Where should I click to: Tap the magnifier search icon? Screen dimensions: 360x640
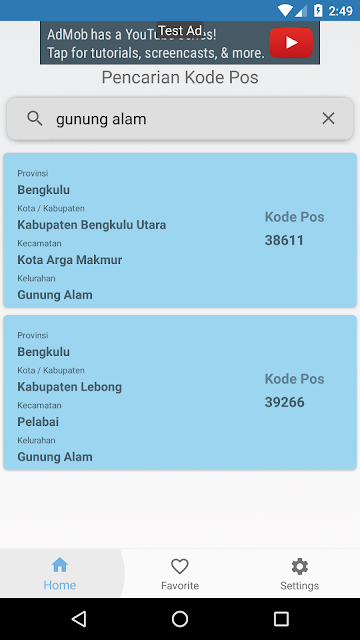click(x=35, y=118)
